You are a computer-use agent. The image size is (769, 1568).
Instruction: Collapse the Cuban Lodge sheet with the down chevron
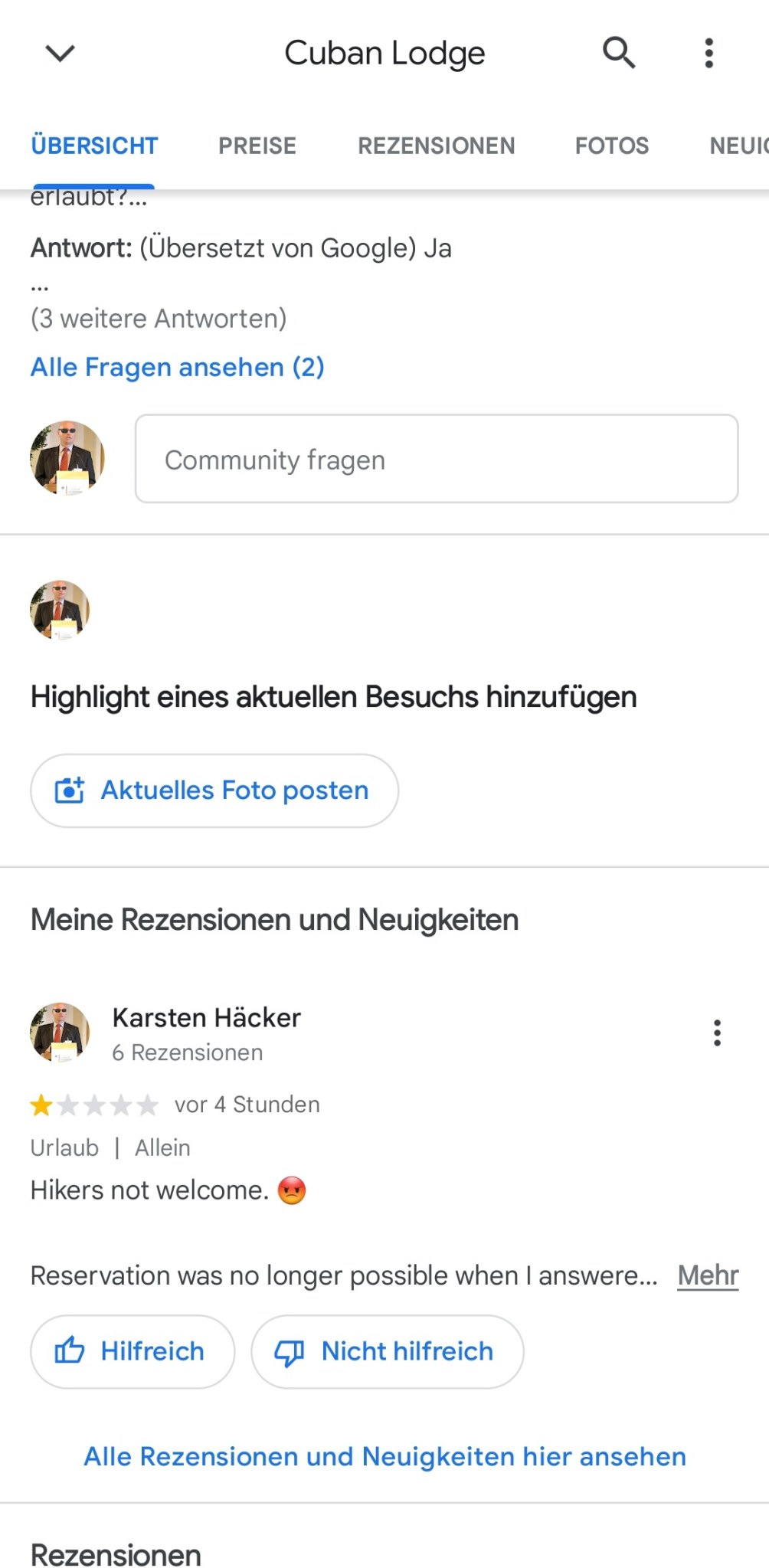click(60, 53)
